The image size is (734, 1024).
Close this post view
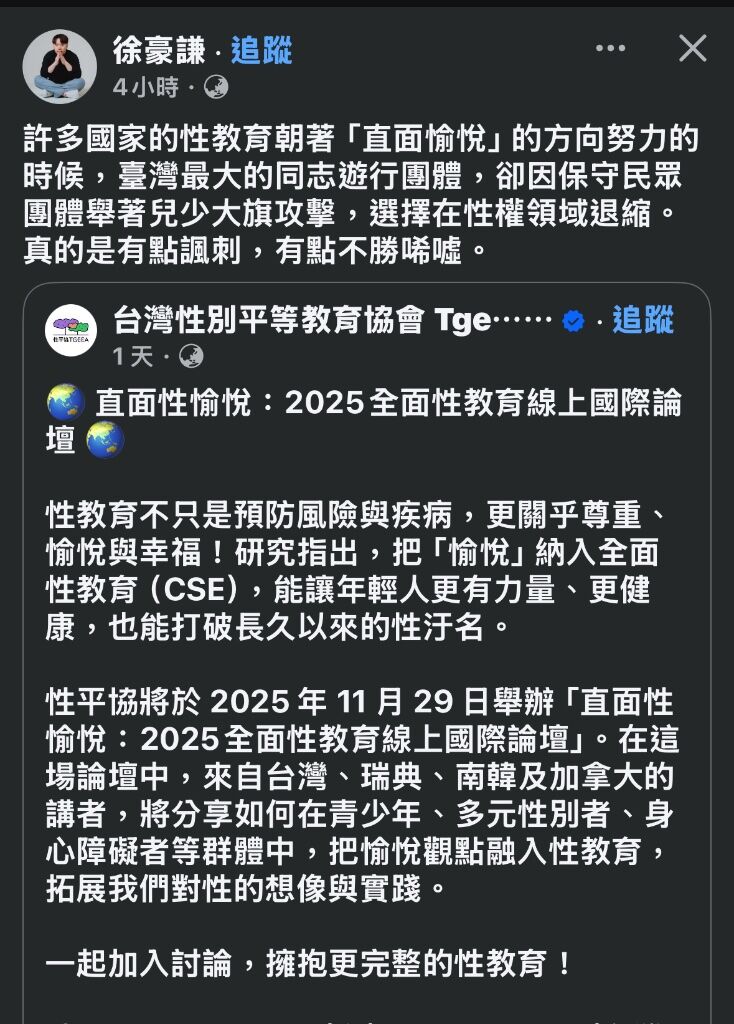[x=692, y=48]
